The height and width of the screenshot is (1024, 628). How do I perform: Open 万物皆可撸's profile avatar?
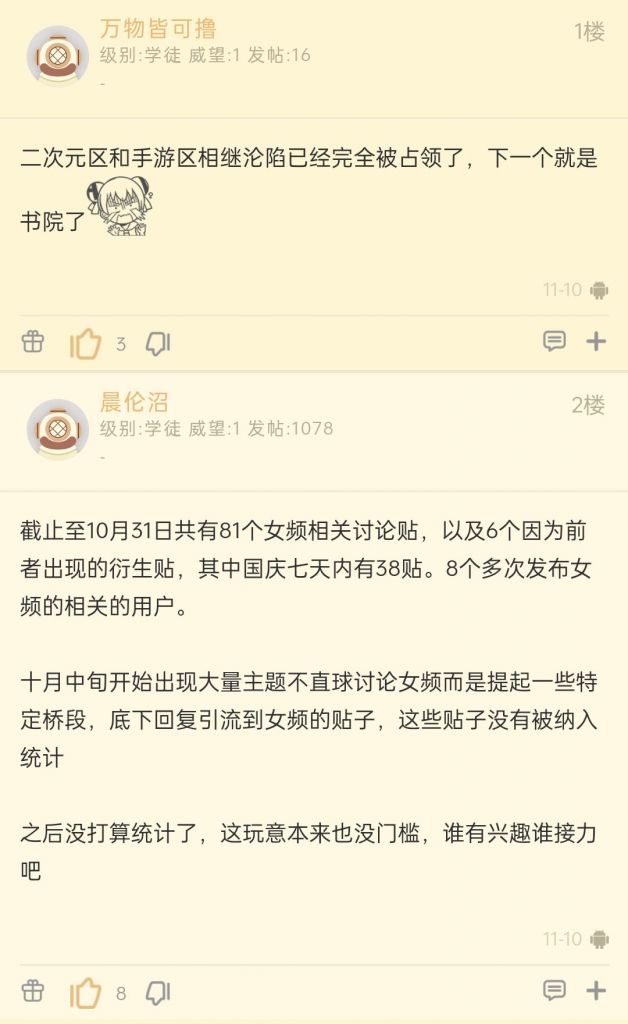click(x=58, y=56)
